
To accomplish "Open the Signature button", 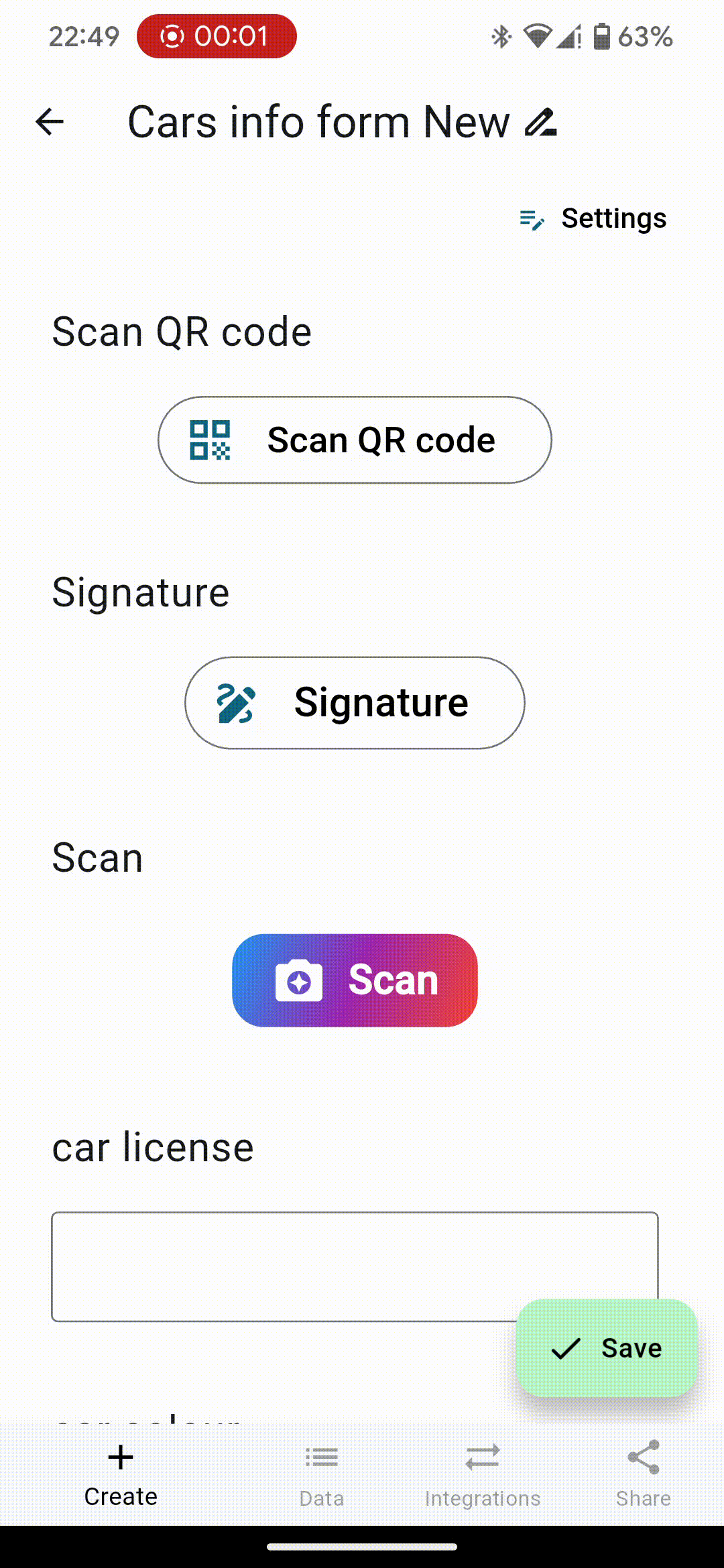I will (x=355, y=702).
